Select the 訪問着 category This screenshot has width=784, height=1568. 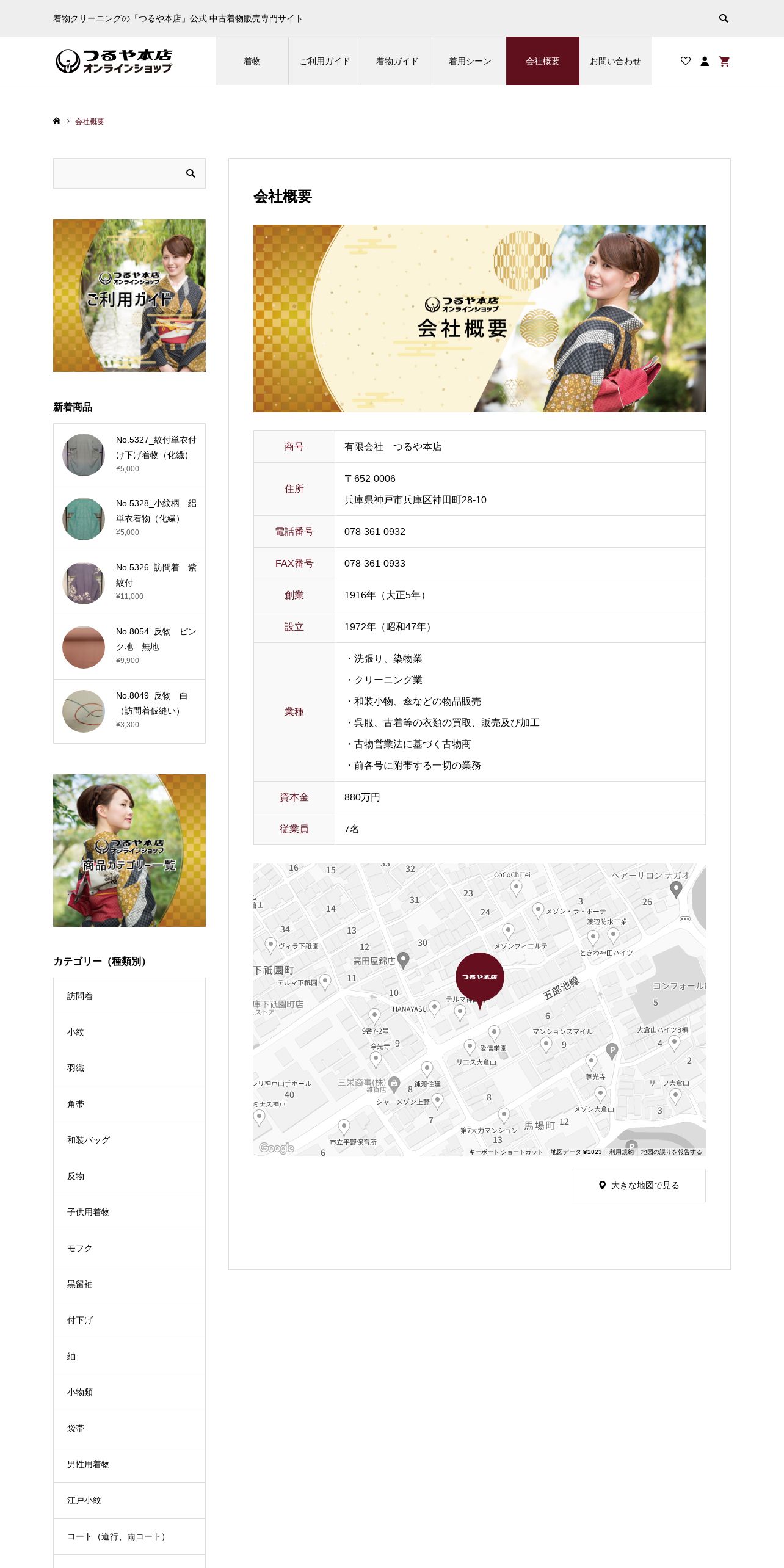coord(129,996)
